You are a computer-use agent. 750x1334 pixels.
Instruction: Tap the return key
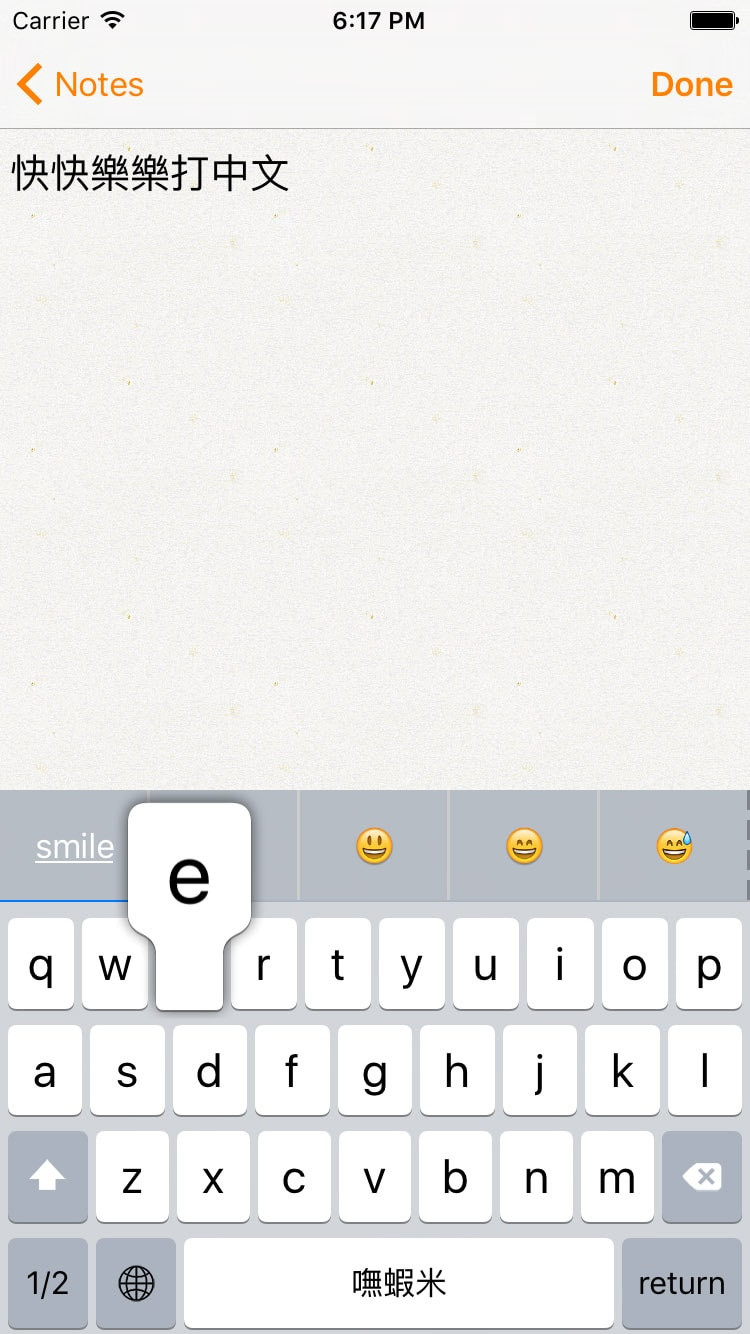point(681,1283)
